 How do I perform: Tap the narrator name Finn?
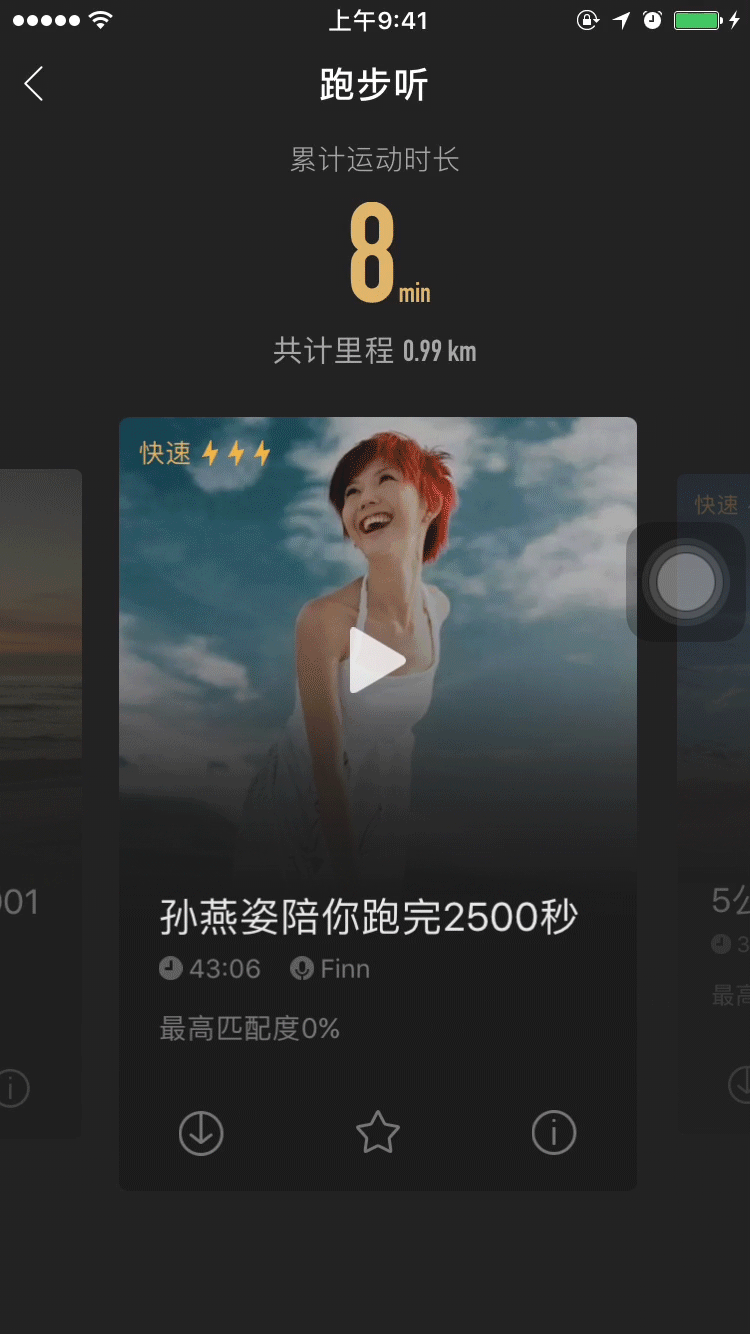click(x=343, y=968)
